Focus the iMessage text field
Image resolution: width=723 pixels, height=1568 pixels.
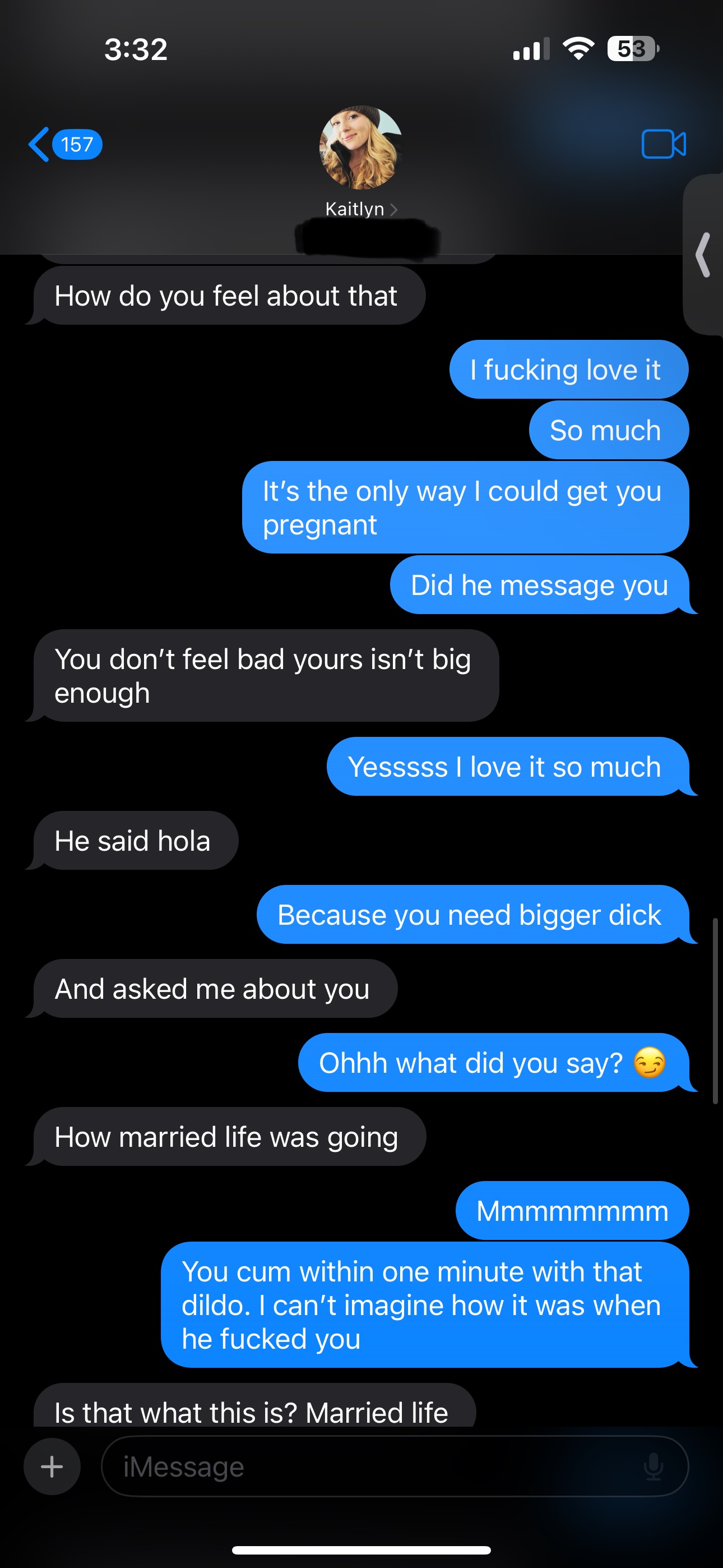tap(365, 1466)
